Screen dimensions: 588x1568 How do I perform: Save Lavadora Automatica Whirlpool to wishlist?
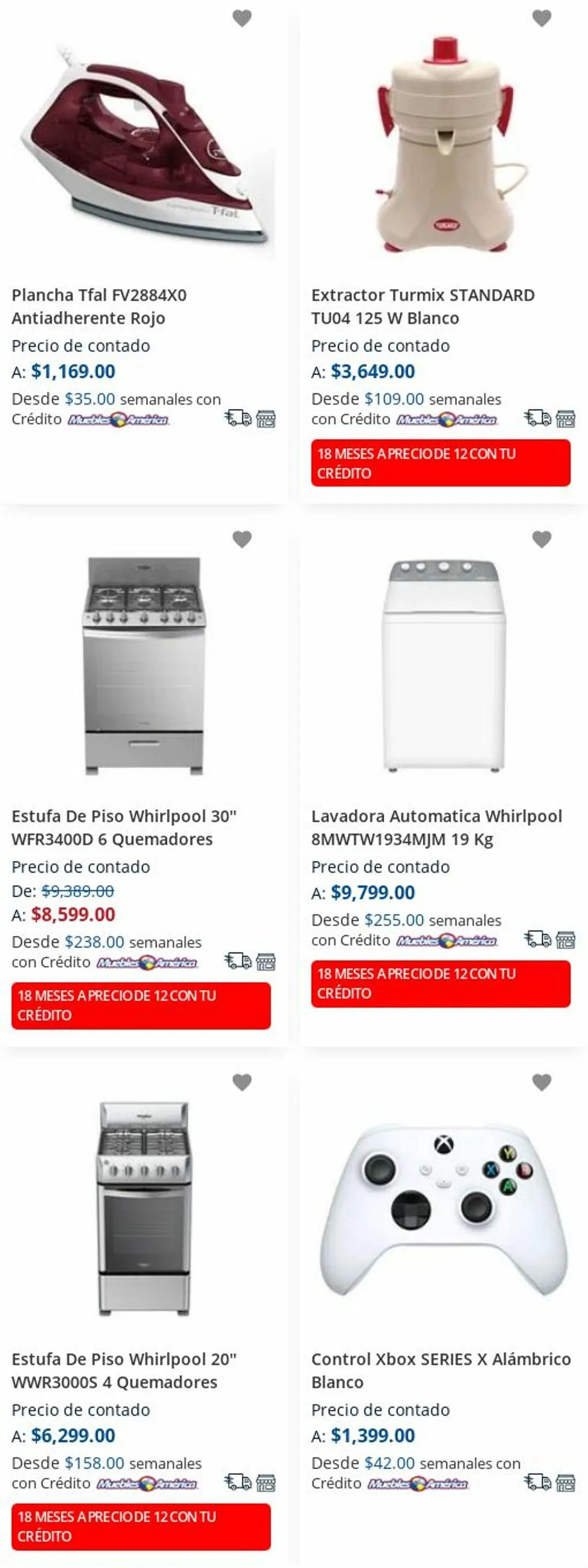pyautogui.click(x=541, y=539)
